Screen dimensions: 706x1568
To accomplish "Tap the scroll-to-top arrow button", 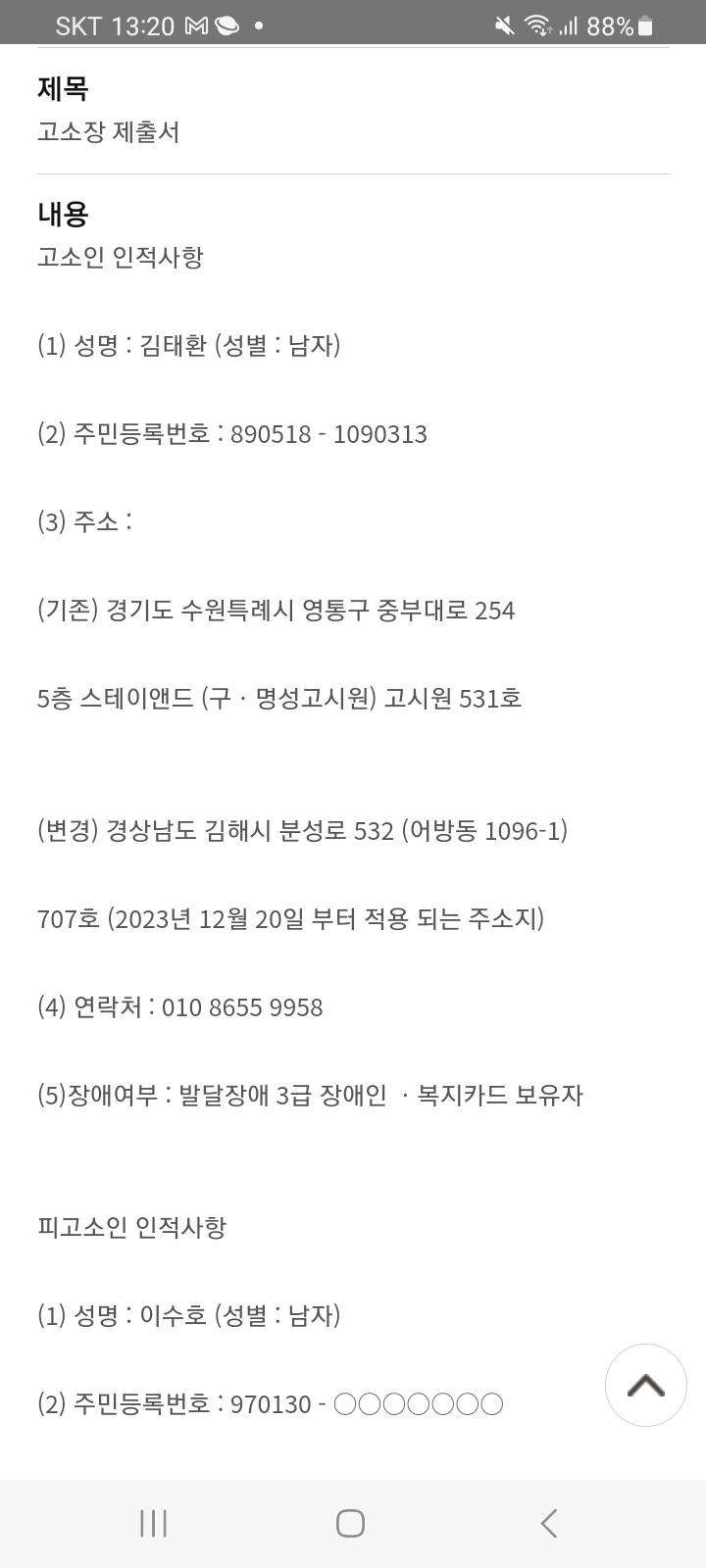I will [645, 1385].
